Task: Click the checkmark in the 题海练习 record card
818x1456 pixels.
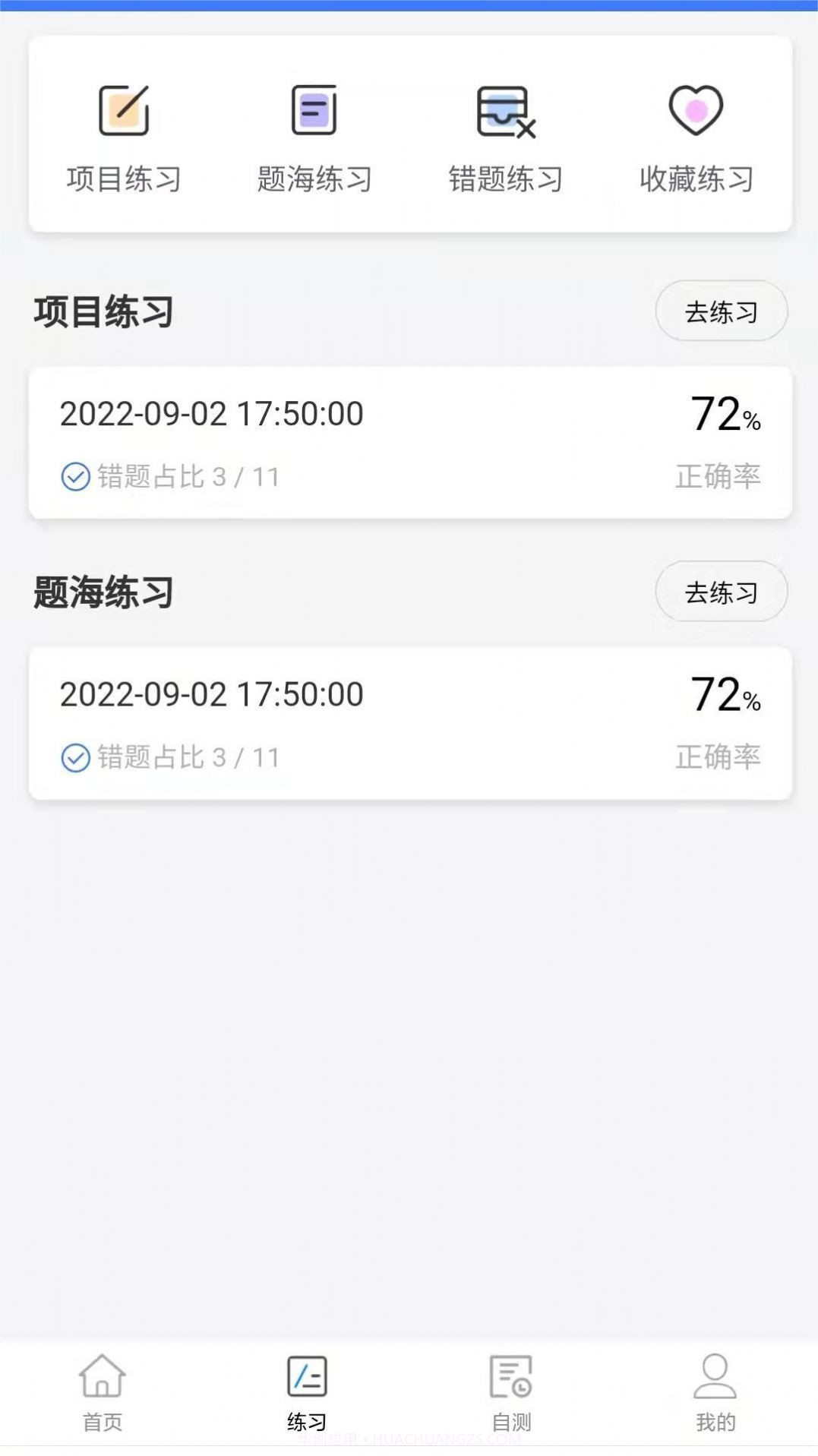Action: point(74,756)
